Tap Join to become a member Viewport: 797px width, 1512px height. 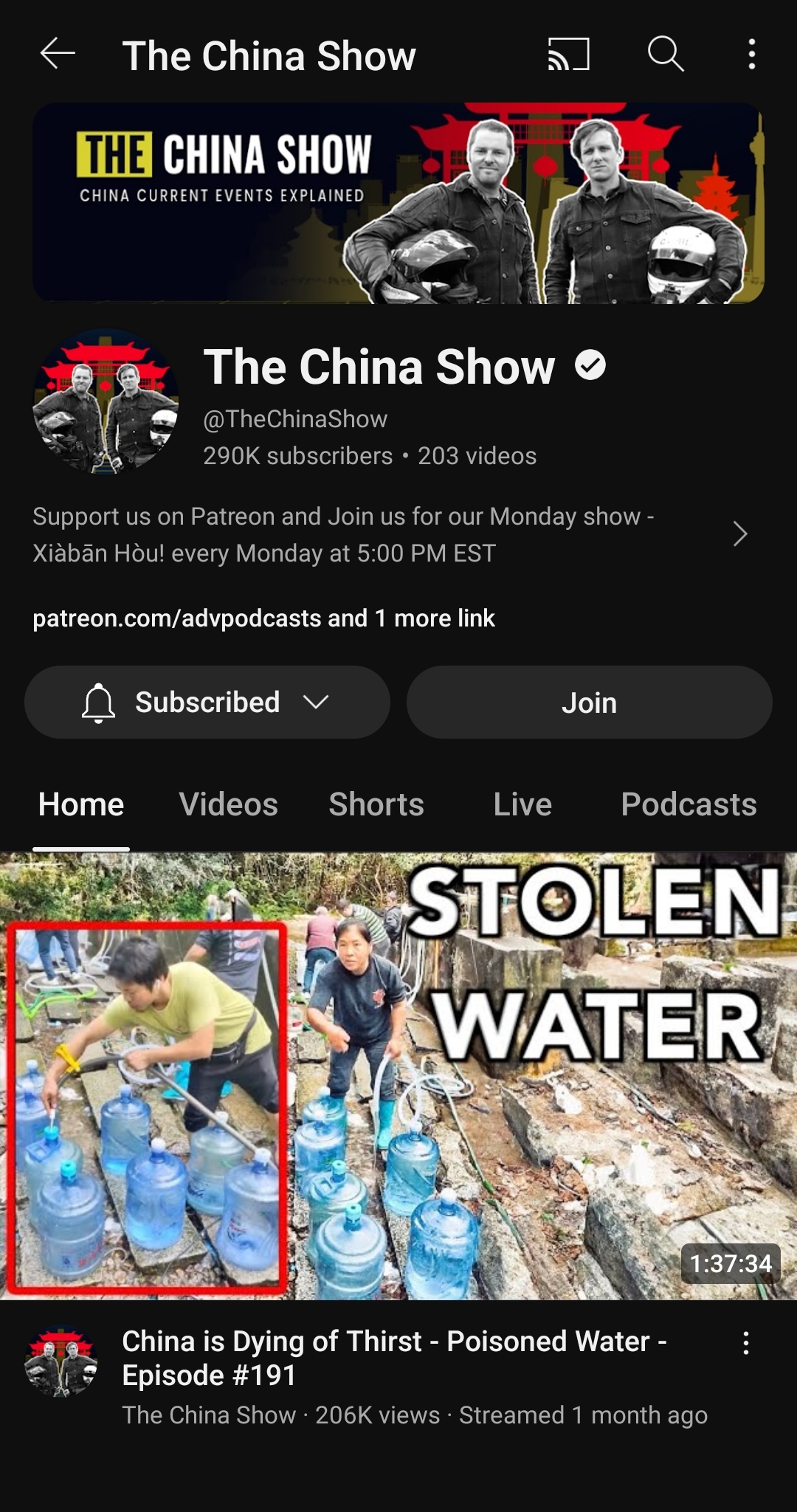589,703
